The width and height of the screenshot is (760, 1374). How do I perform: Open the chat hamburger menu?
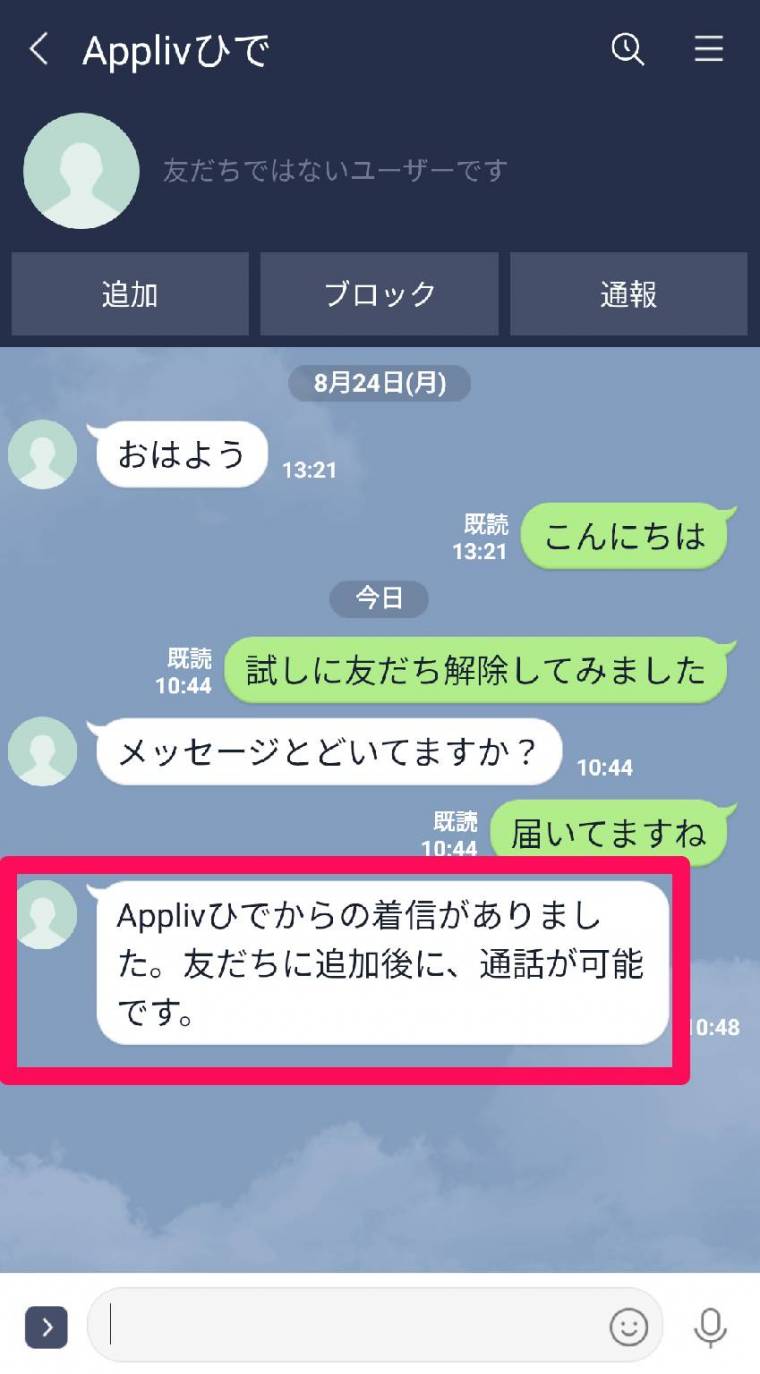[x=709, y=49]
